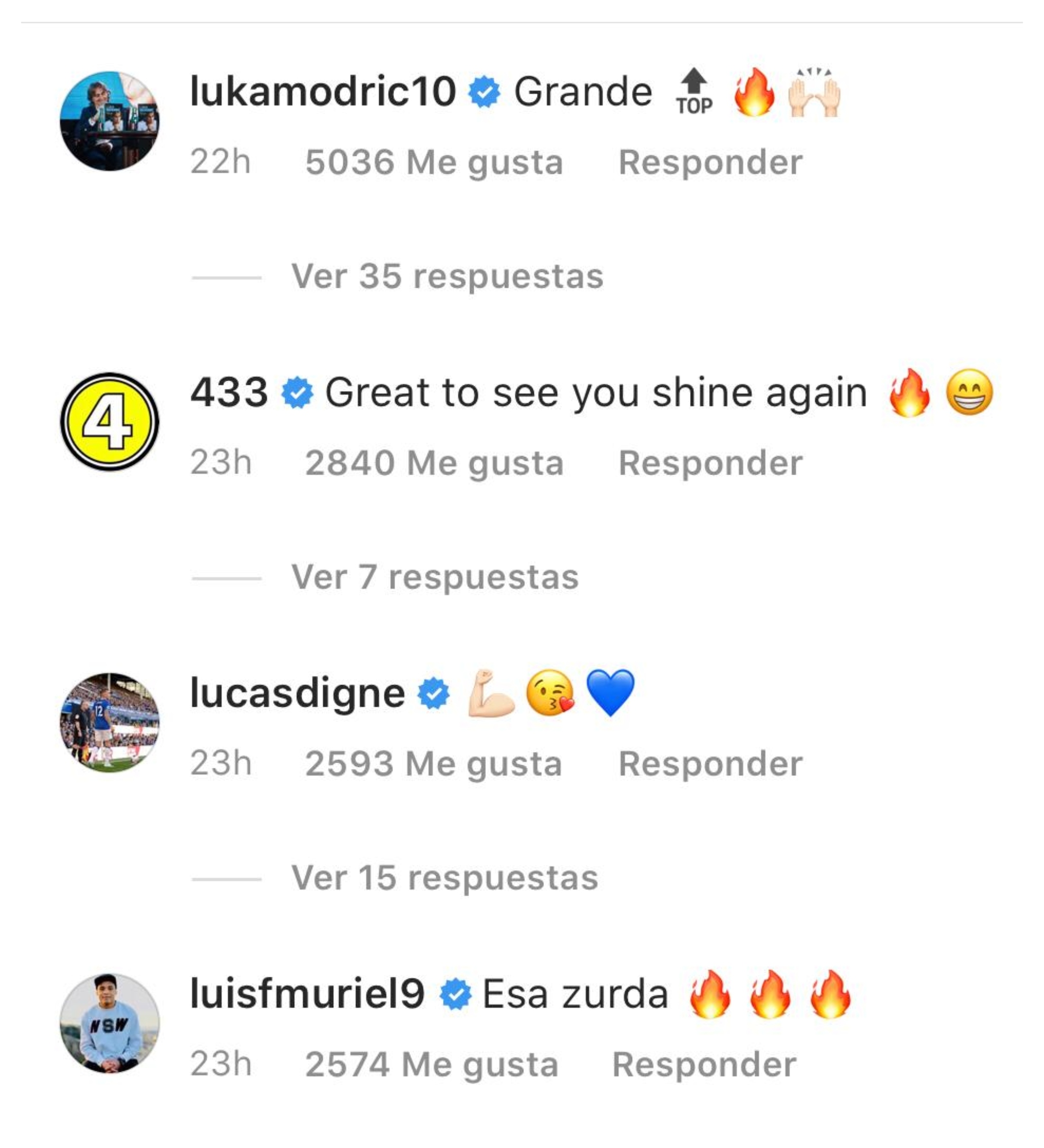Image resolution: width=1044 pixels, height=1148 pixels.
Task: View the 2840 likes on 433's comment
Action: point(434,463)
